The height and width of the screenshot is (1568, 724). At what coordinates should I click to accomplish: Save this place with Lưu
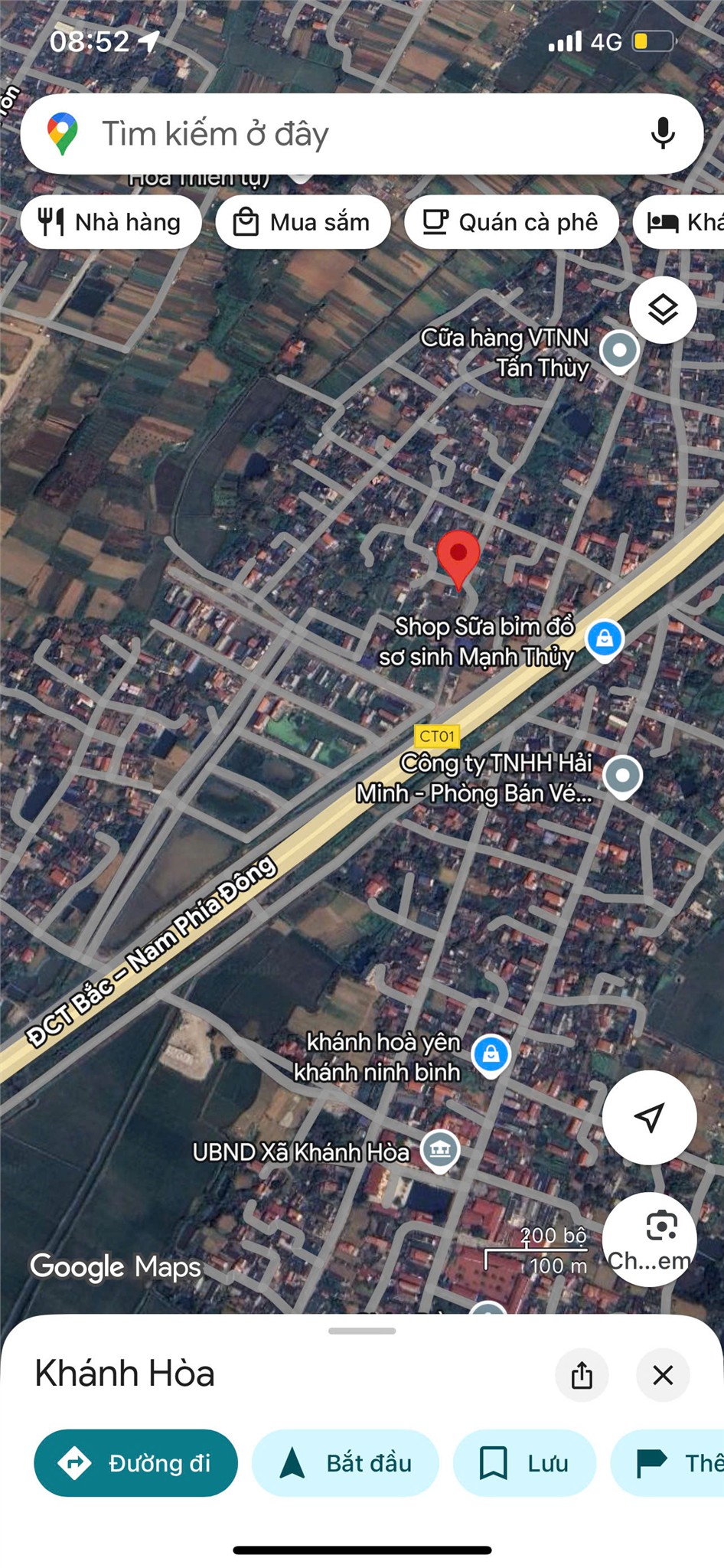click(x=524, y=1463)
